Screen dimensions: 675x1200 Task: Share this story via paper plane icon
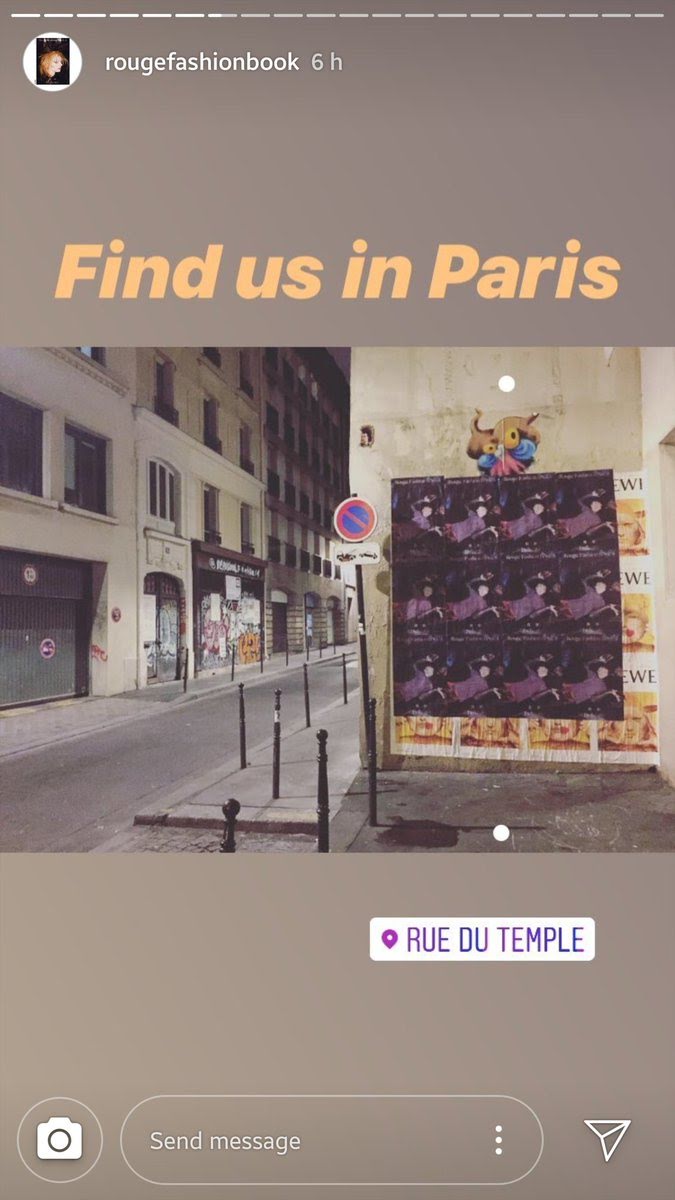607,1140
